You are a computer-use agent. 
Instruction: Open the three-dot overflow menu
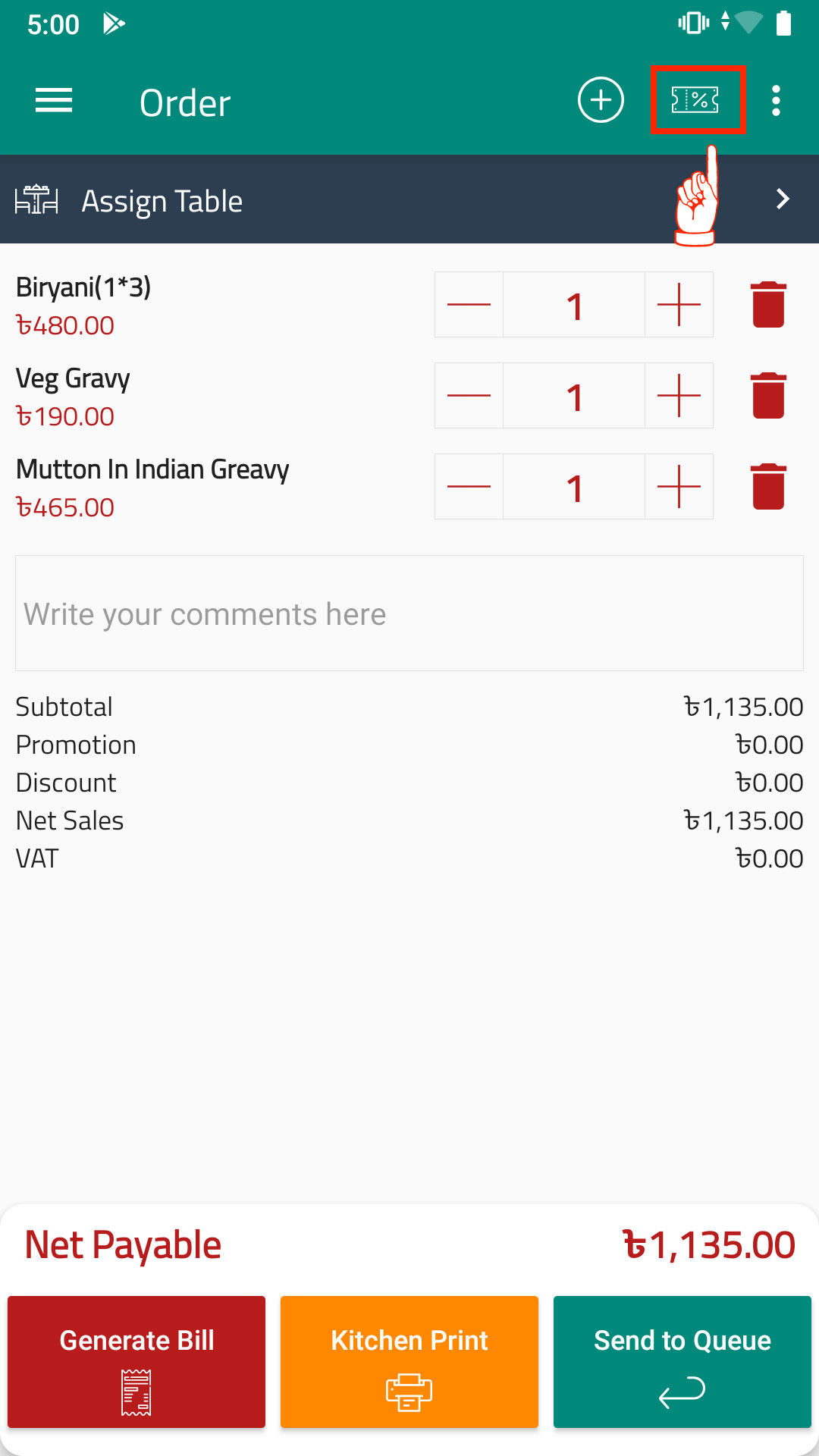776,100
